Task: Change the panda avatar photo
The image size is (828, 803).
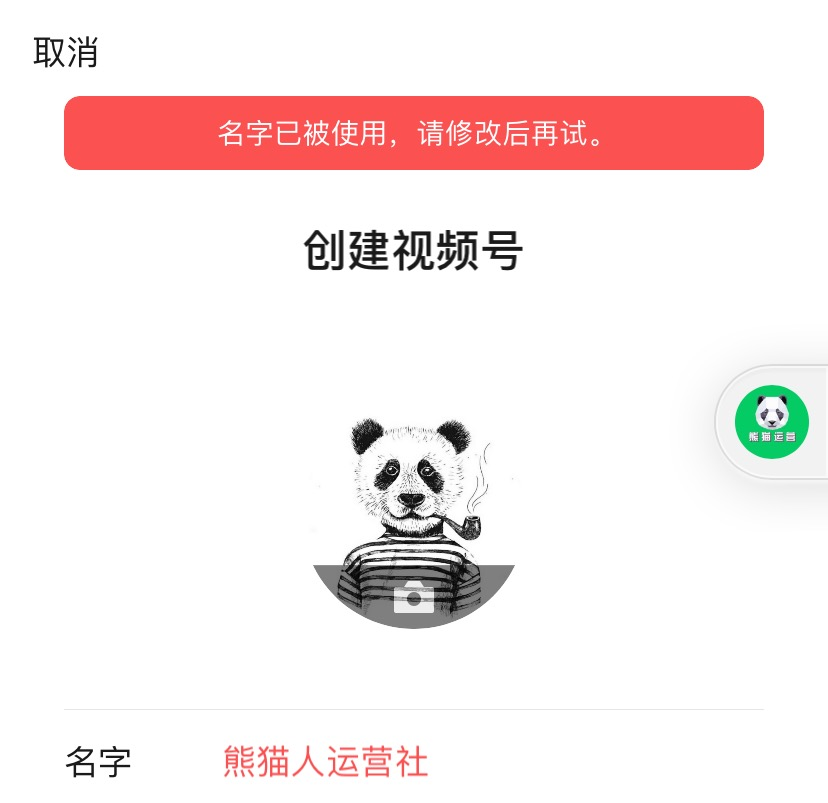Action: click(413, 596)
